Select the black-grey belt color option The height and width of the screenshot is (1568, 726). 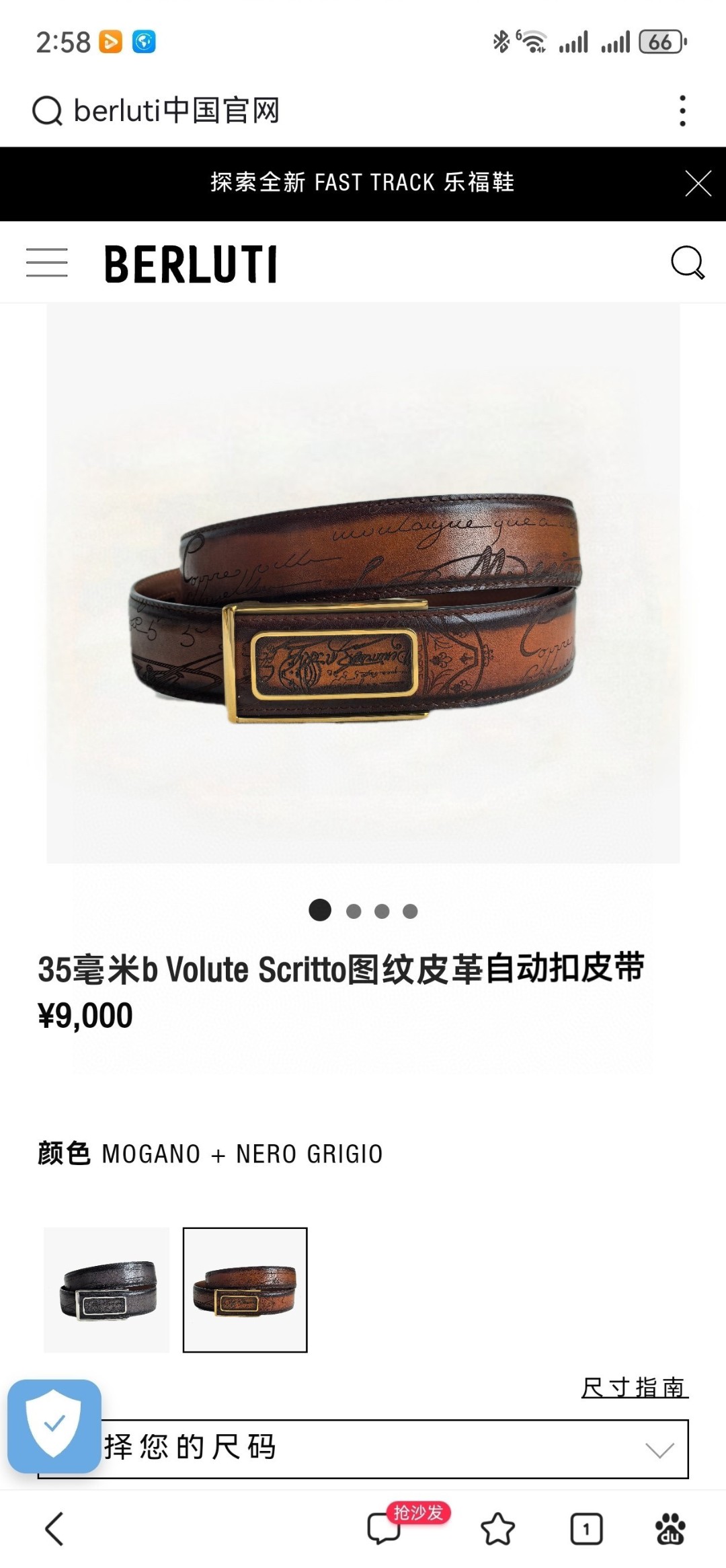coord(107,1290)
